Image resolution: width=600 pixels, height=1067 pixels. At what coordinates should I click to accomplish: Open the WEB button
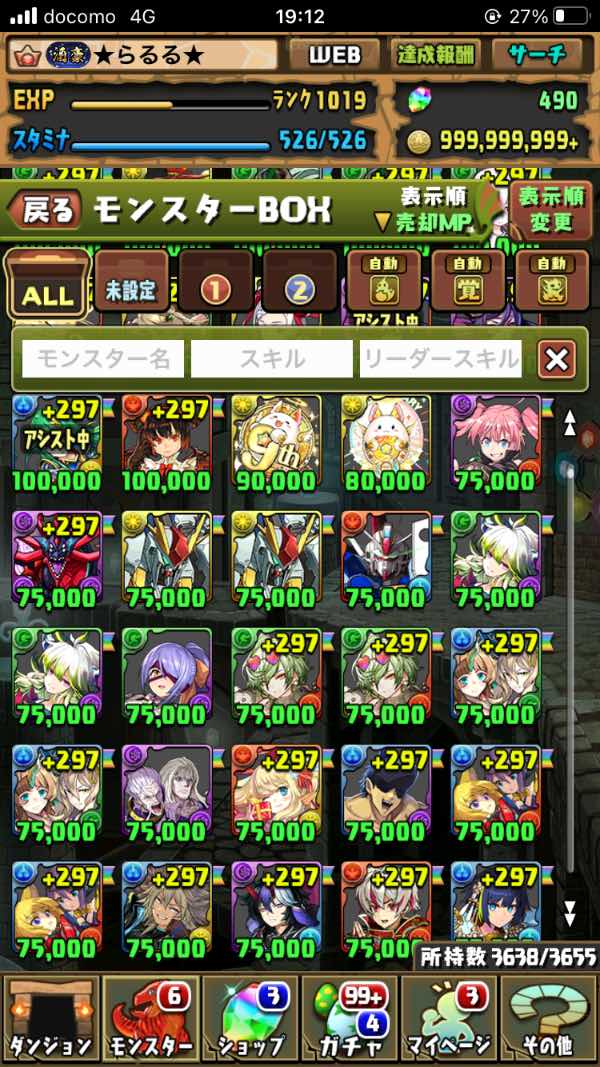pos(334,54)
